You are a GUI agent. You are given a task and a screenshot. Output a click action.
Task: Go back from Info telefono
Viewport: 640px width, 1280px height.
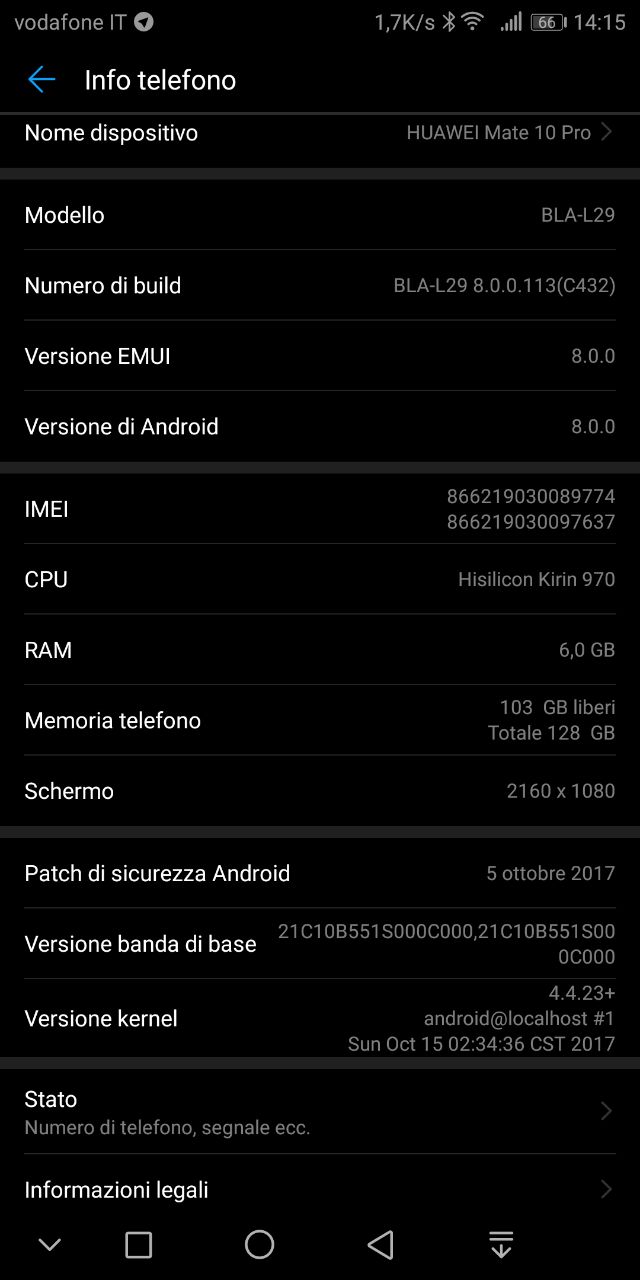point(41,80)
